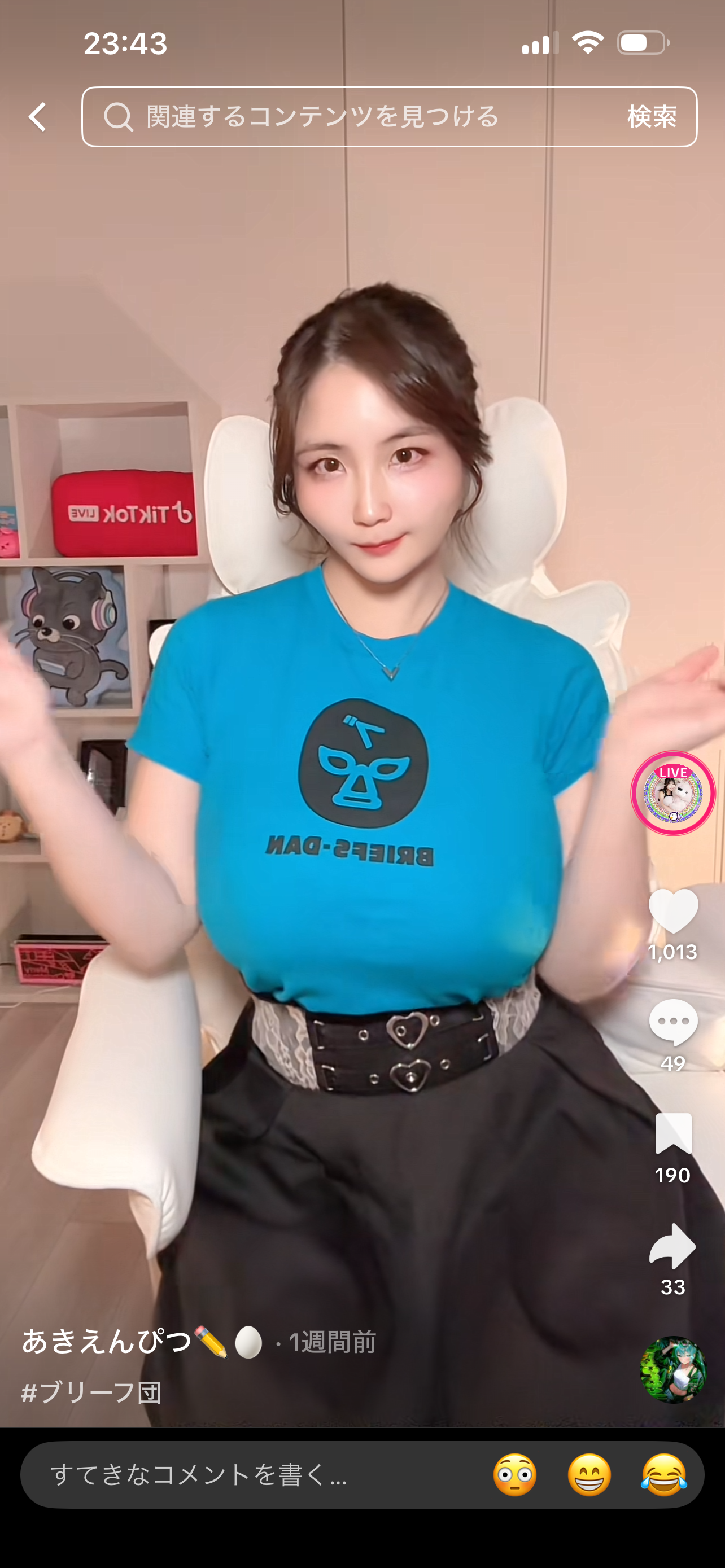Go back using the left chevron
Screen dimensions: 725x1568
point(37,117)
